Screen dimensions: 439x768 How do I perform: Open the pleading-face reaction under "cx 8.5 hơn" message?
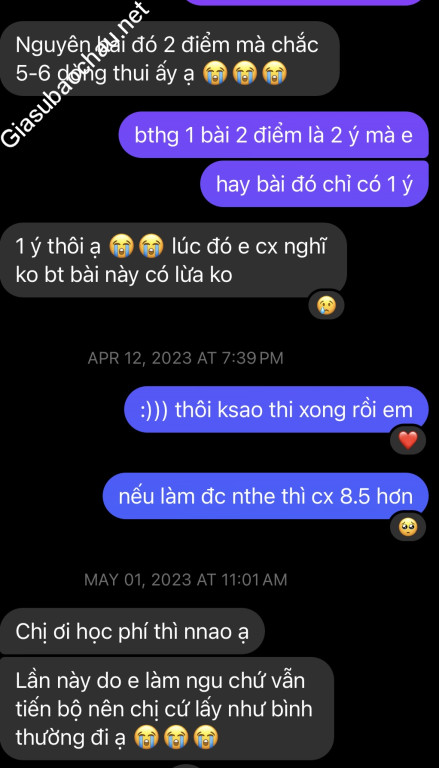(408, 527)
